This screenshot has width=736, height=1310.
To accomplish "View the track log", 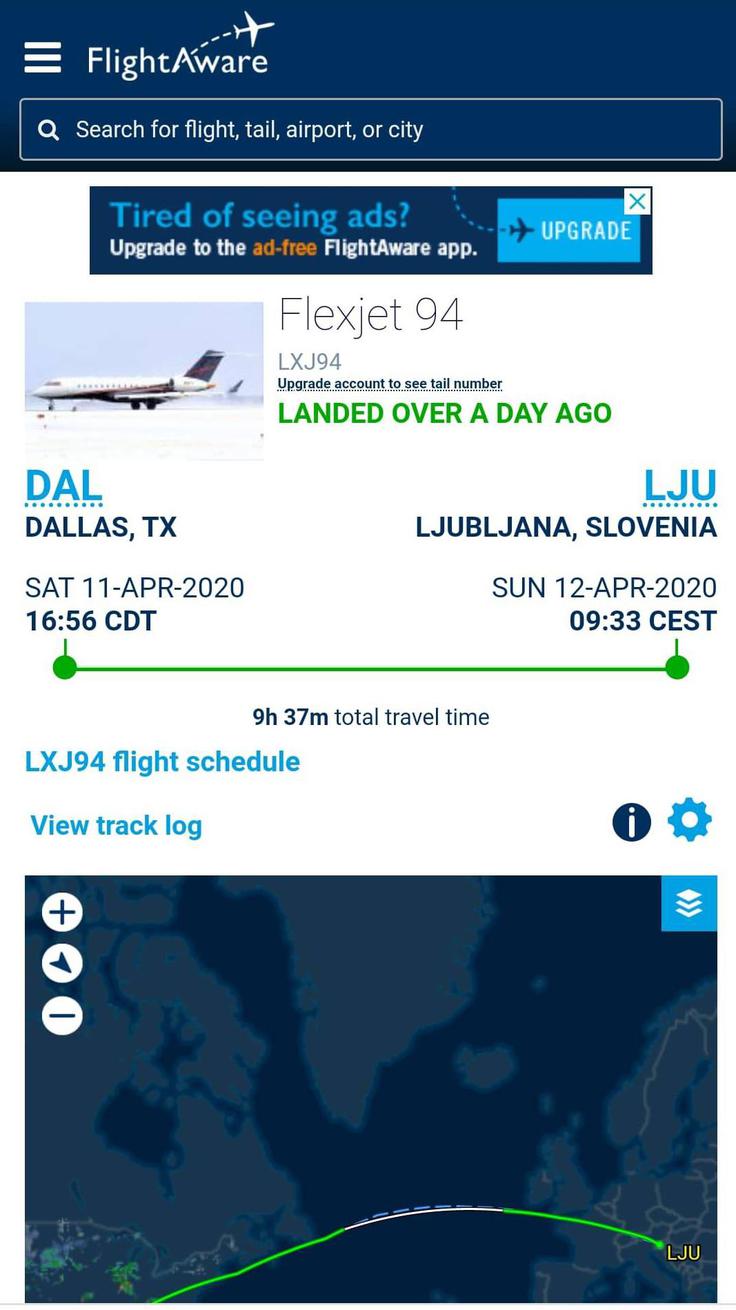I will [116, 826].
